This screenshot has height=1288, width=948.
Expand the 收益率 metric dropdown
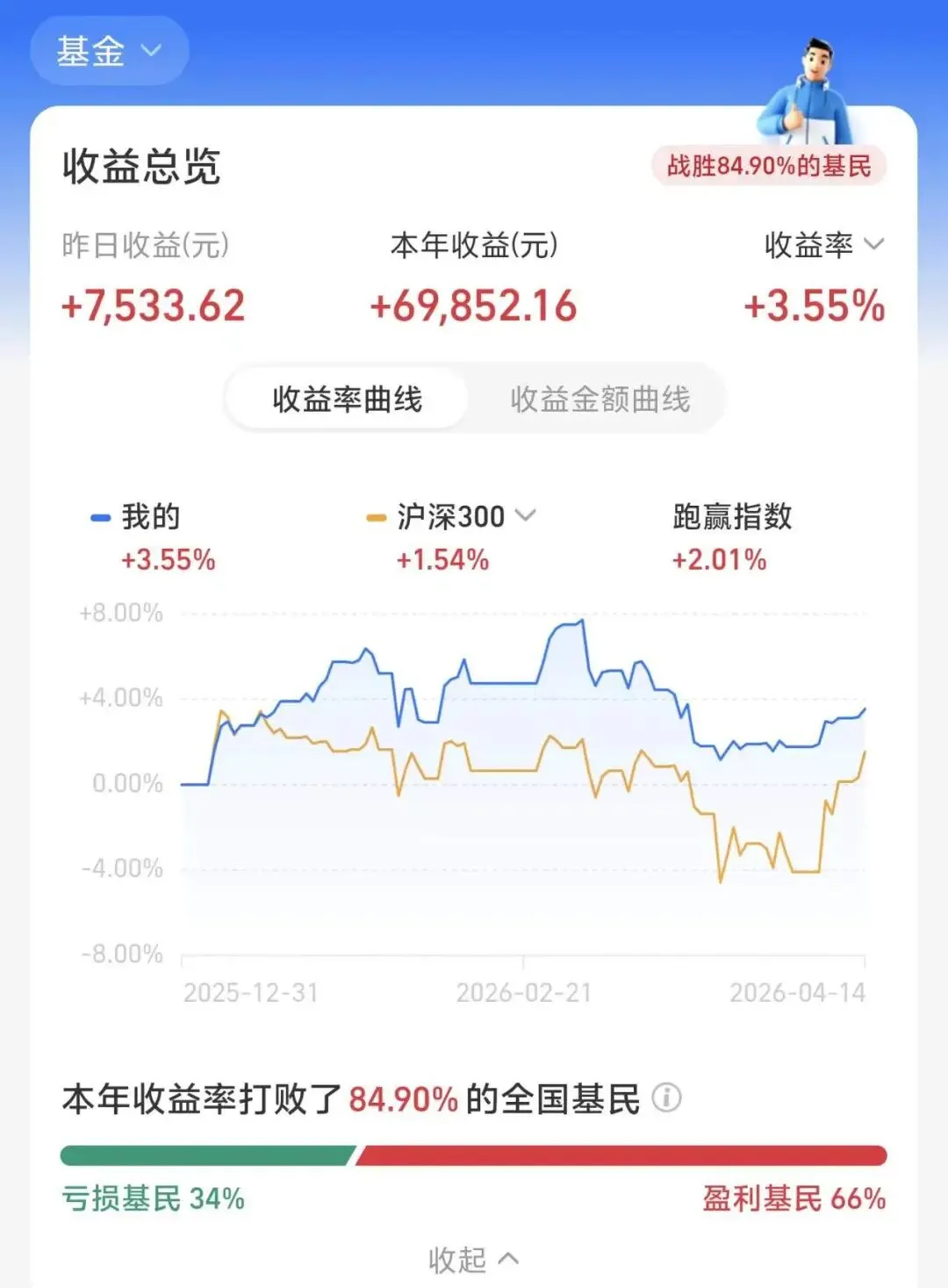click(823, 245)
